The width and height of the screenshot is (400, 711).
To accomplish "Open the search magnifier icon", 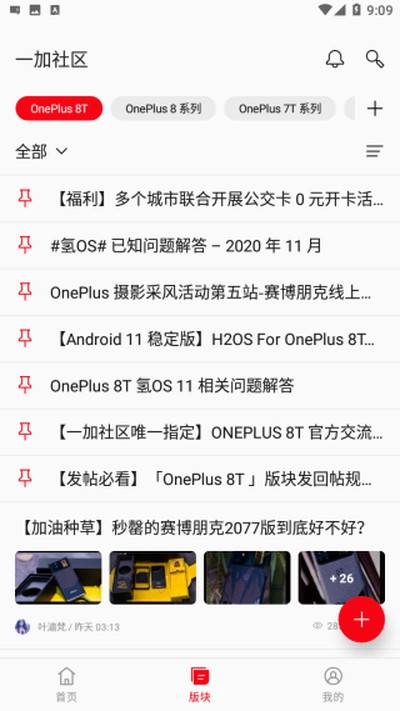I will (375, 59).
